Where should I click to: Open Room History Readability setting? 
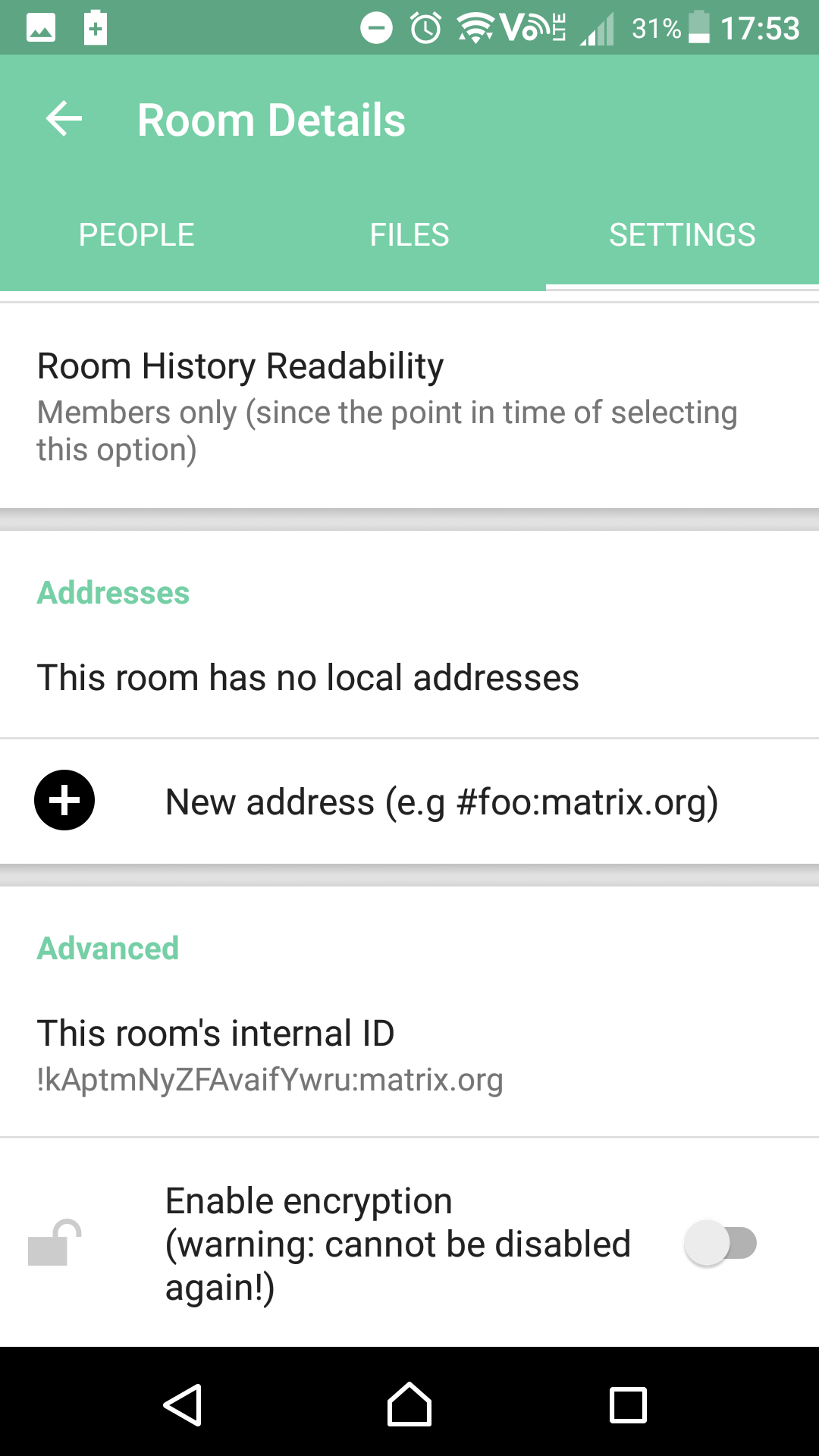click(x=409, y=406)
